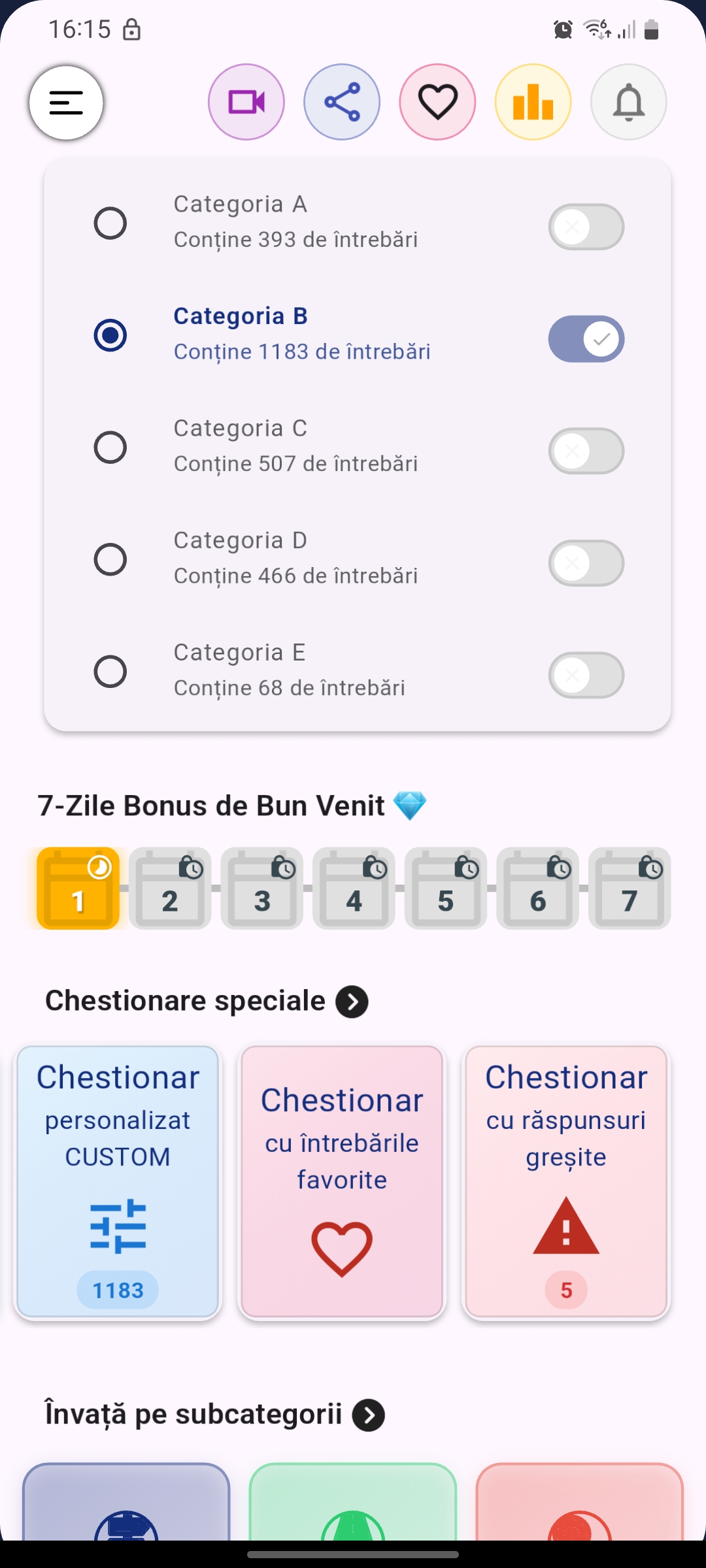Open favorites with the heart icon
Viewport: 706px width, 1568px height.
[437, 102]
